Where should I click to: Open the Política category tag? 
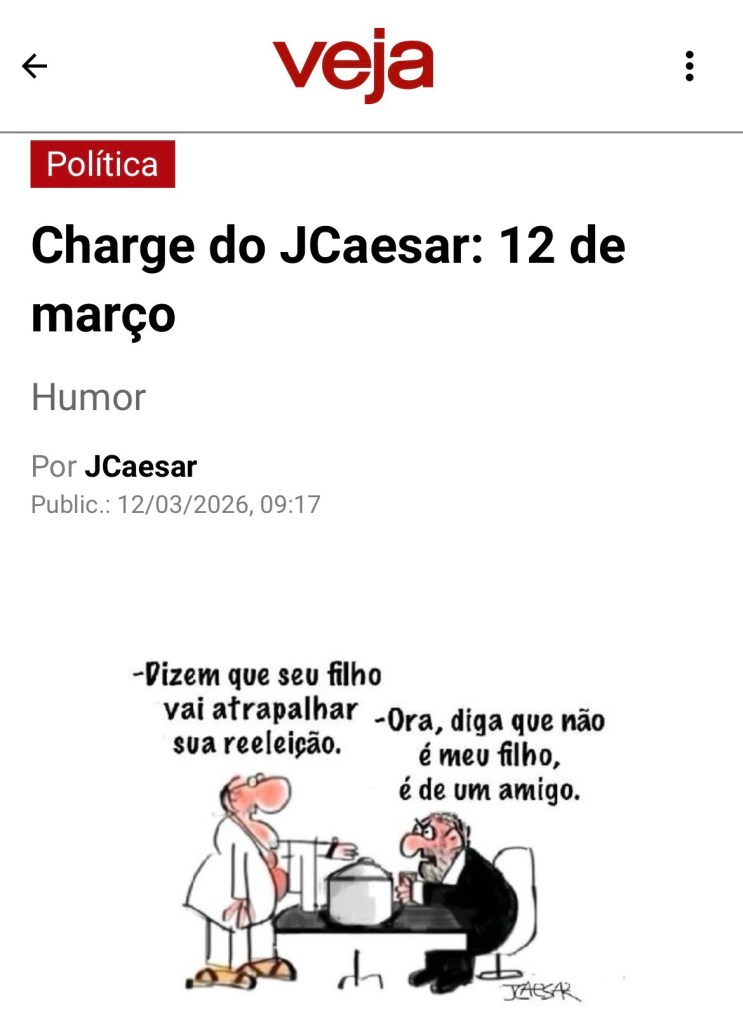(103, 164)
